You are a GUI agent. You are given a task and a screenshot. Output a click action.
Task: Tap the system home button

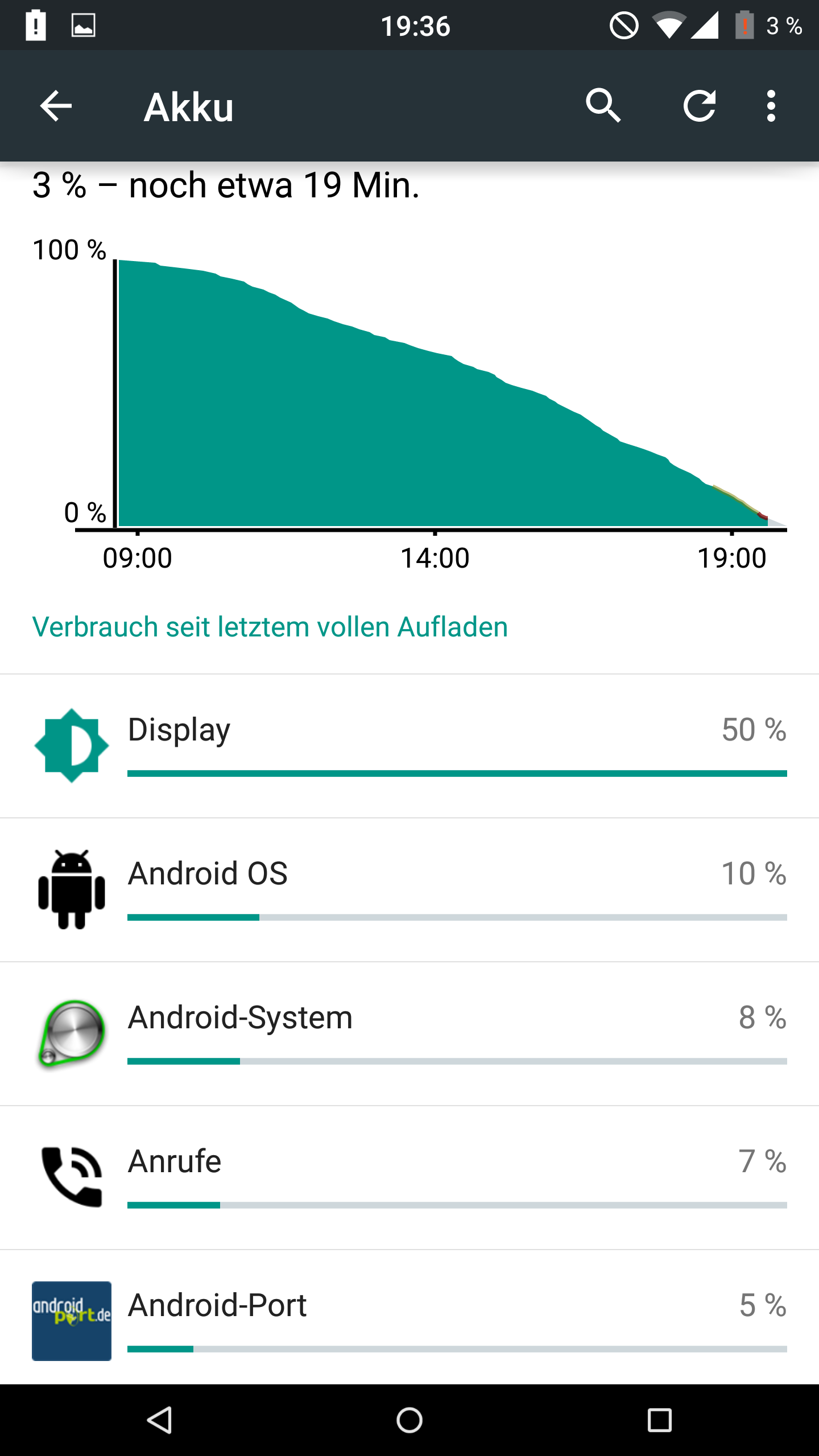point(409,1420)
